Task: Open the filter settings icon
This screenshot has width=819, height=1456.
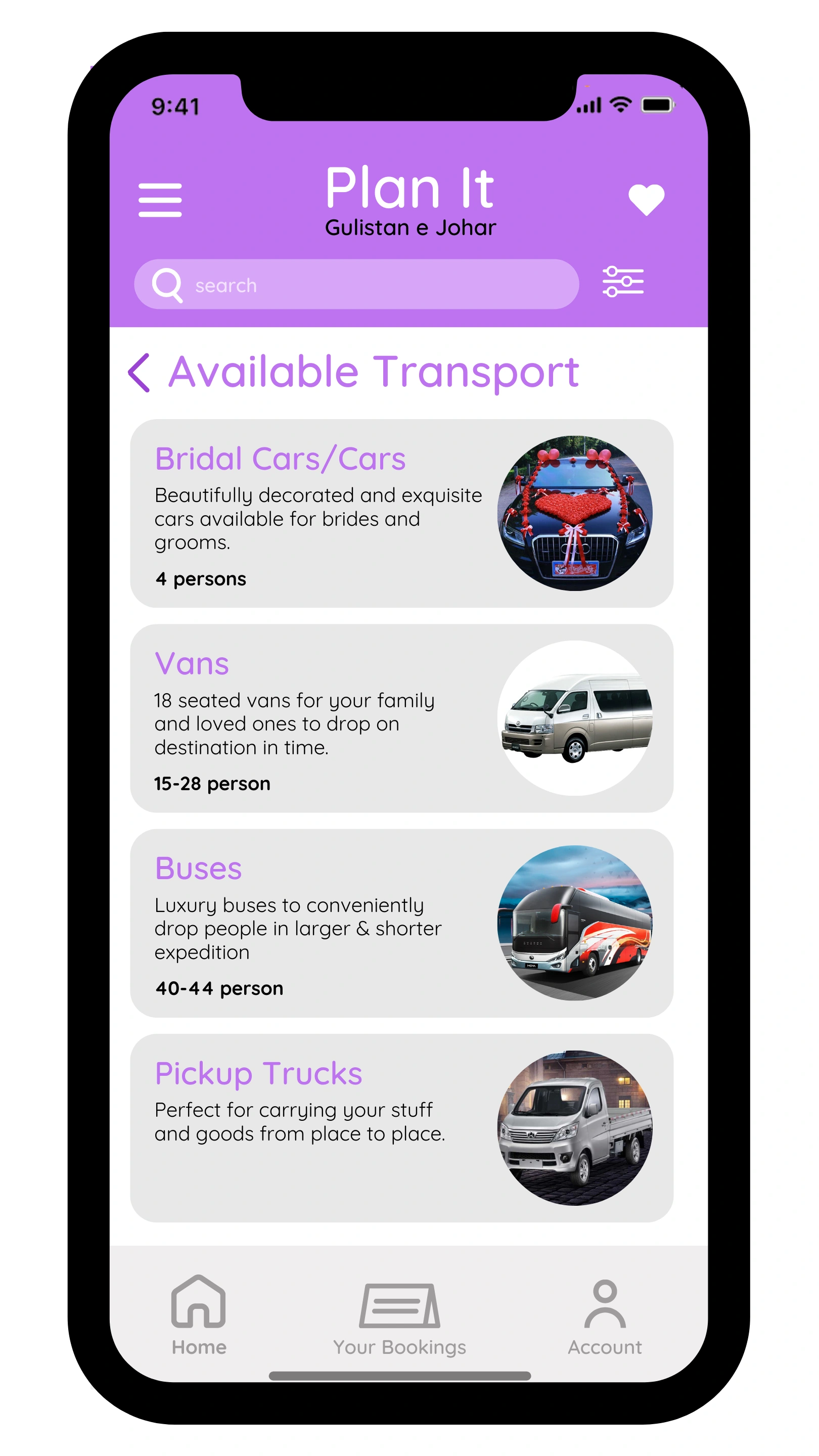Action: click(623, 282)
